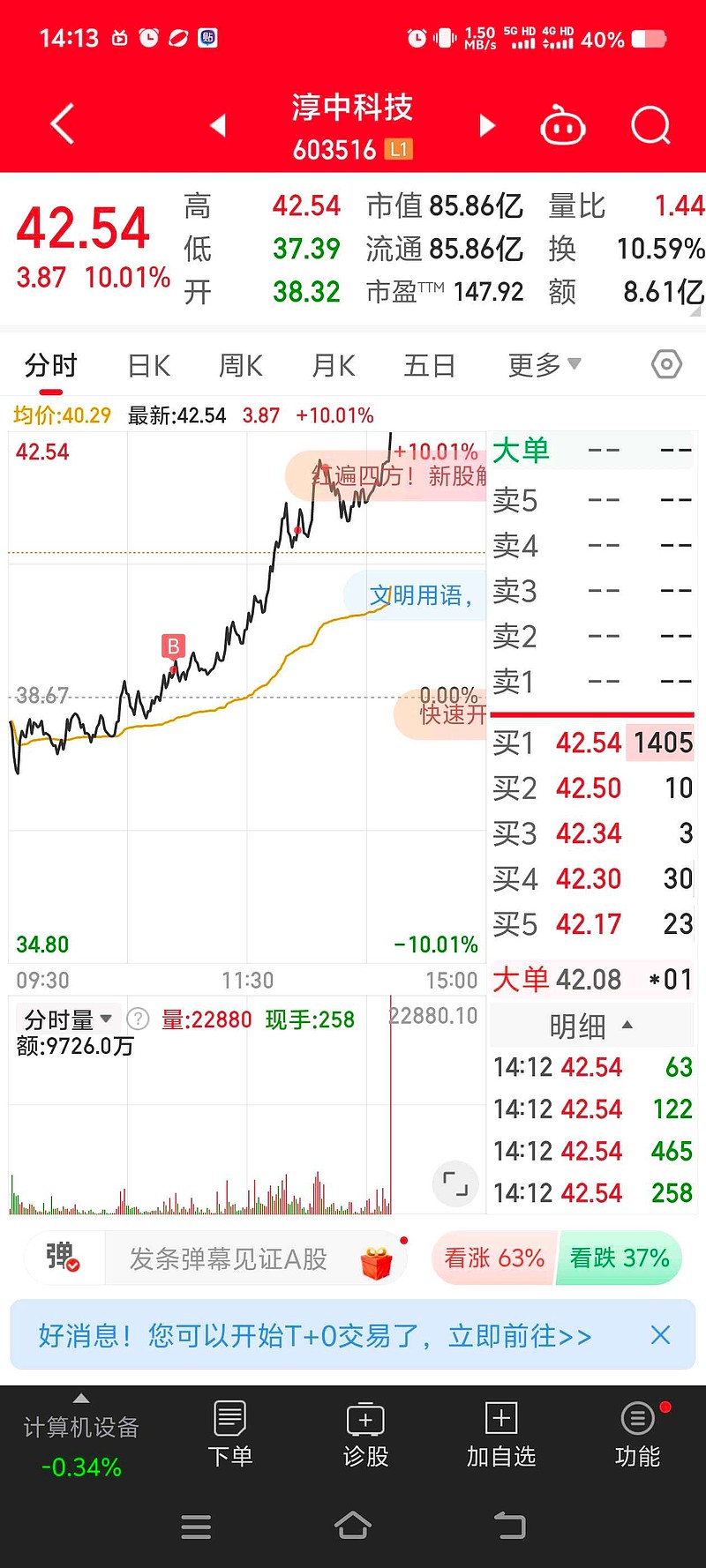706x1568 pixels.
Task: Go back using the top-left arrow
Action: 62,124
